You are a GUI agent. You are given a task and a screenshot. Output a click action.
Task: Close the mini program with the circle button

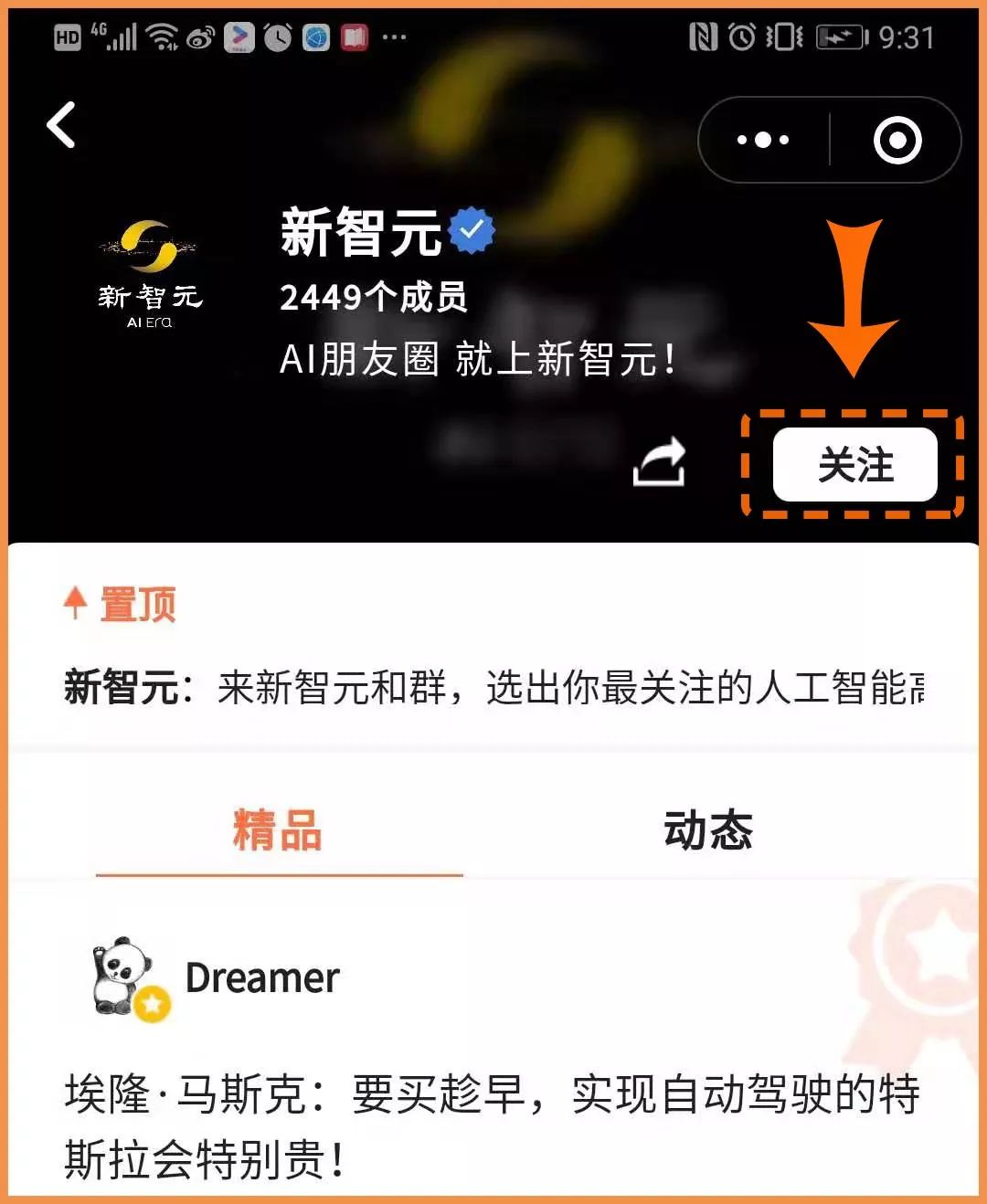(x=897, y=141)
